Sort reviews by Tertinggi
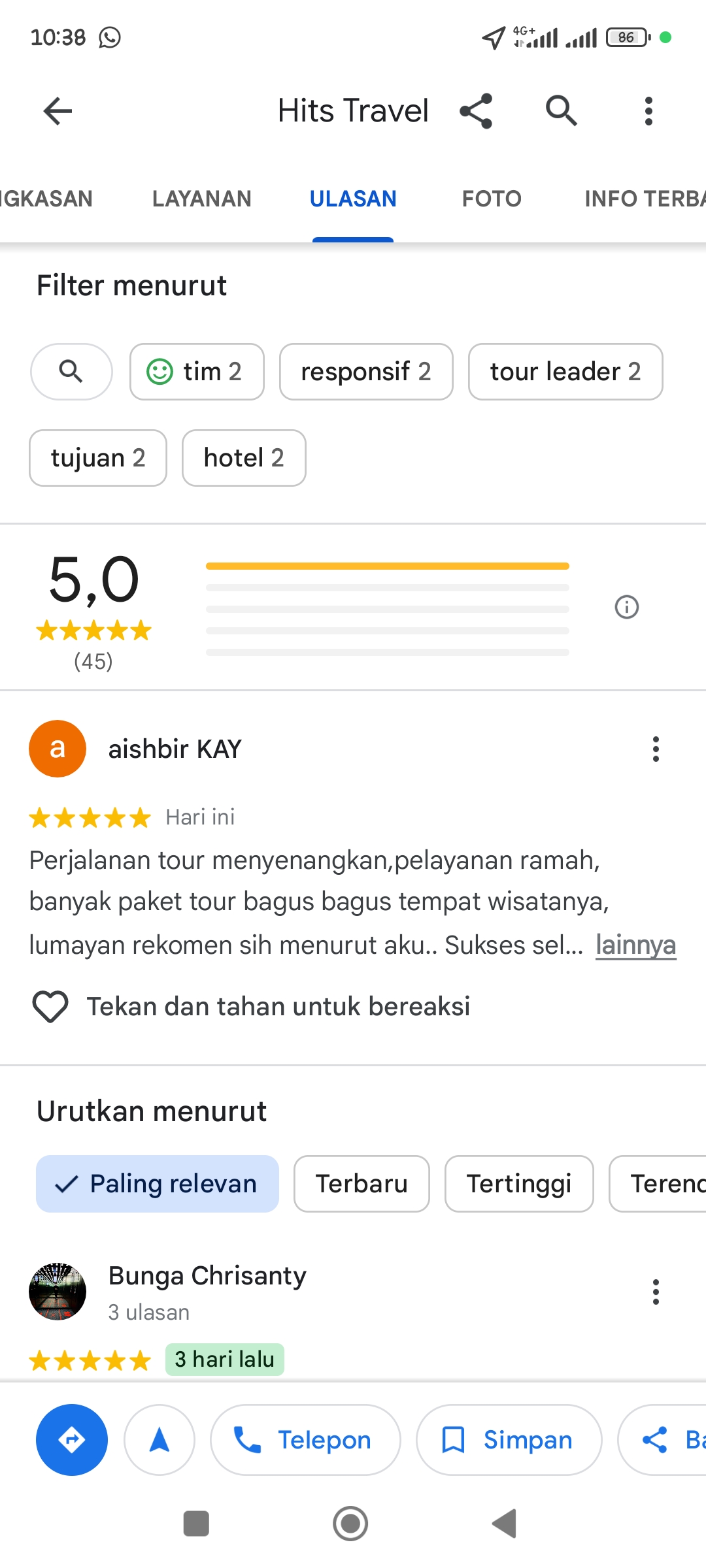 click(519, 1184)
